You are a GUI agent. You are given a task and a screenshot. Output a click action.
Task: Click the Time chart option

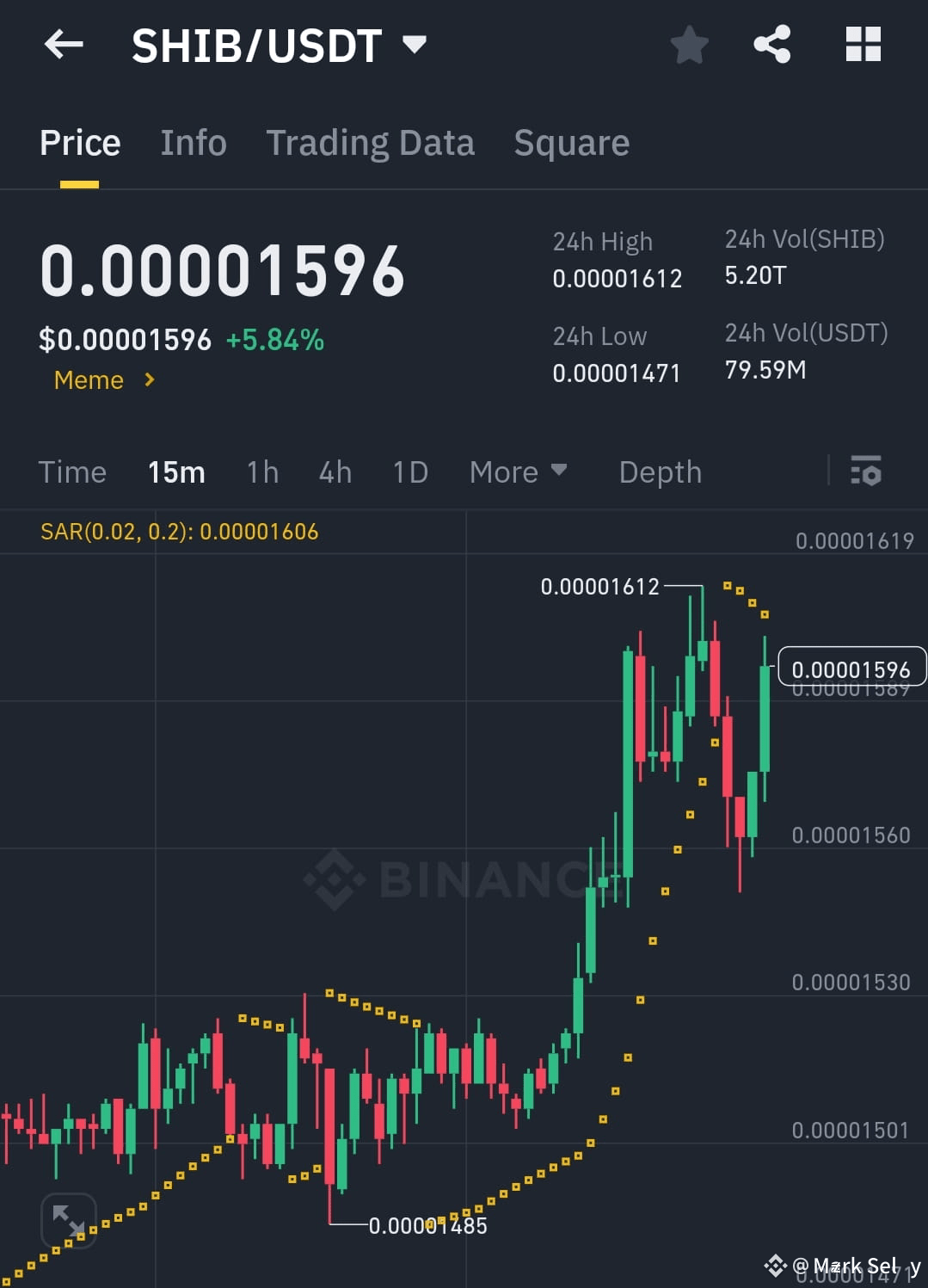[72, 471]
